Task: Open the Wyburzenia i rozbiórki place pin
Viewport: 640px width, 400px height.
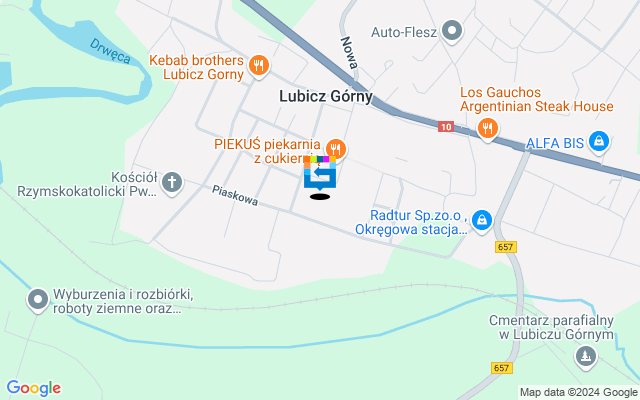Action: tap(38, 299)
